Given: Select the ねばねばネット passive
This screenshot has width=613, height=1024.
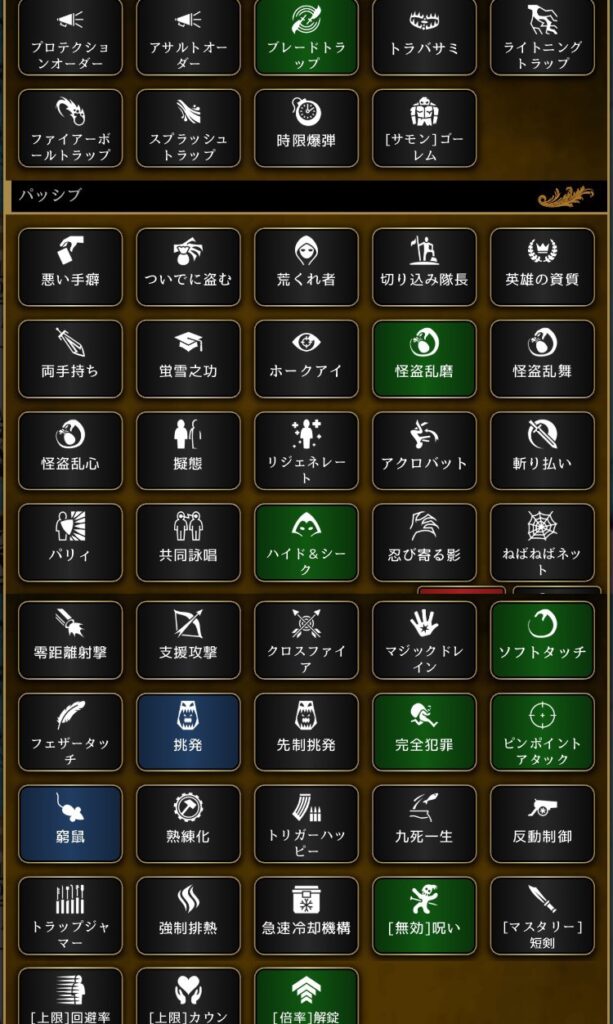Looking at the screenshot, I should click(542, 543).
